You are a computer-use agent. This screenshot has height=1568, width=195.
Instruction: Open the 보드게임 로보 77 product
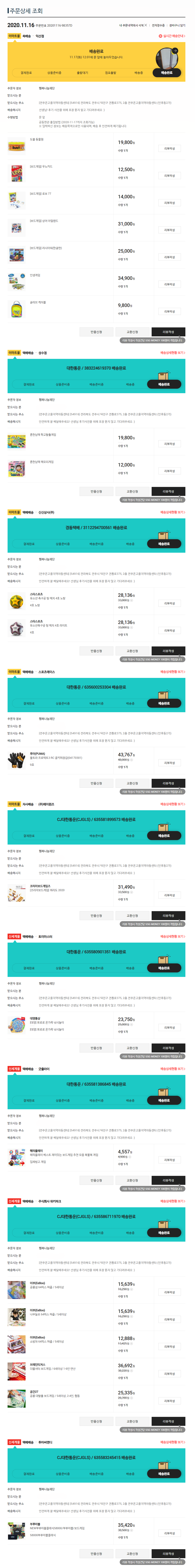tap(40, 194)
